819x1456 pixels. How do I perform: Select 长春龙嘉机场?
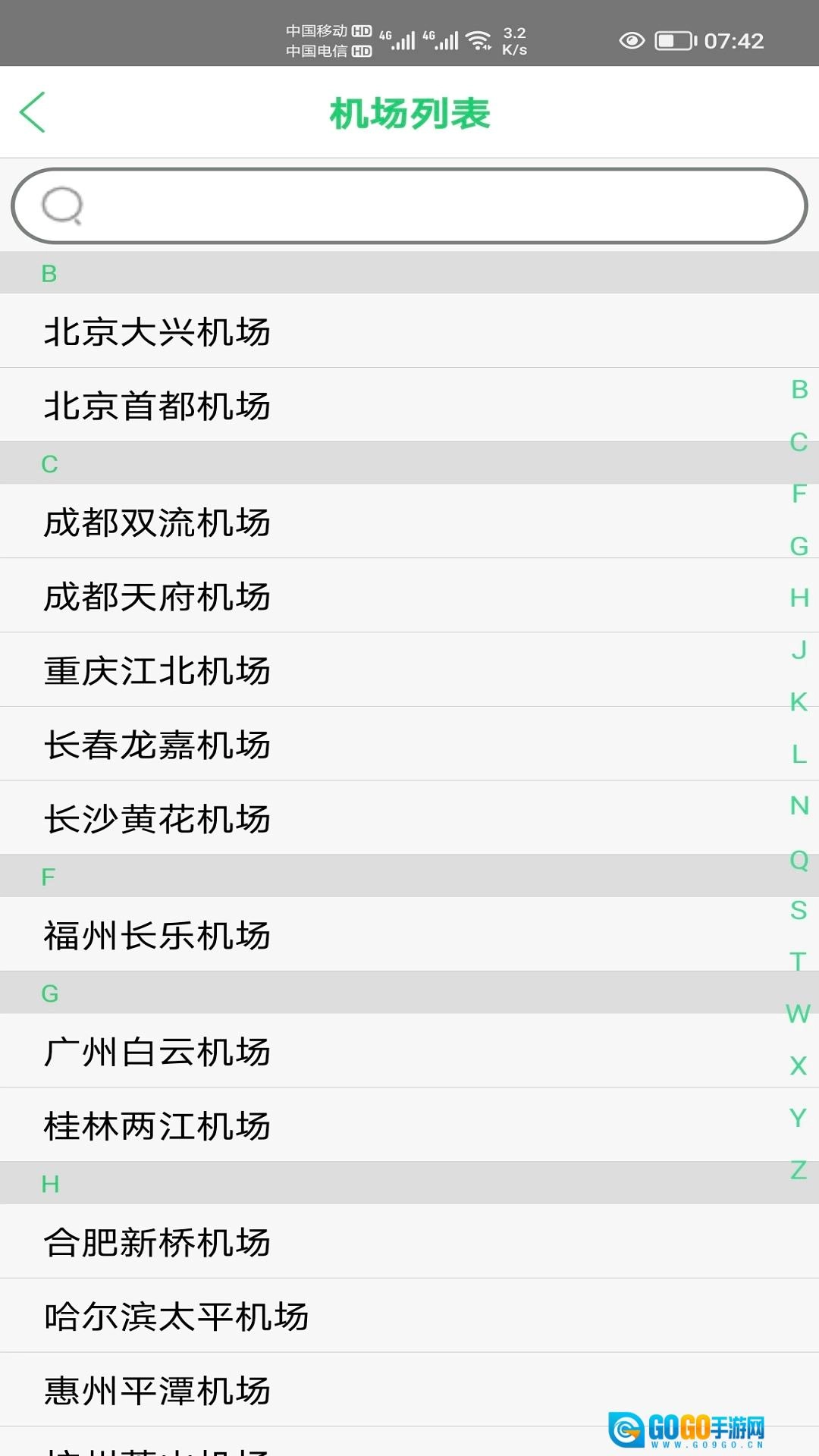point(157,745)
